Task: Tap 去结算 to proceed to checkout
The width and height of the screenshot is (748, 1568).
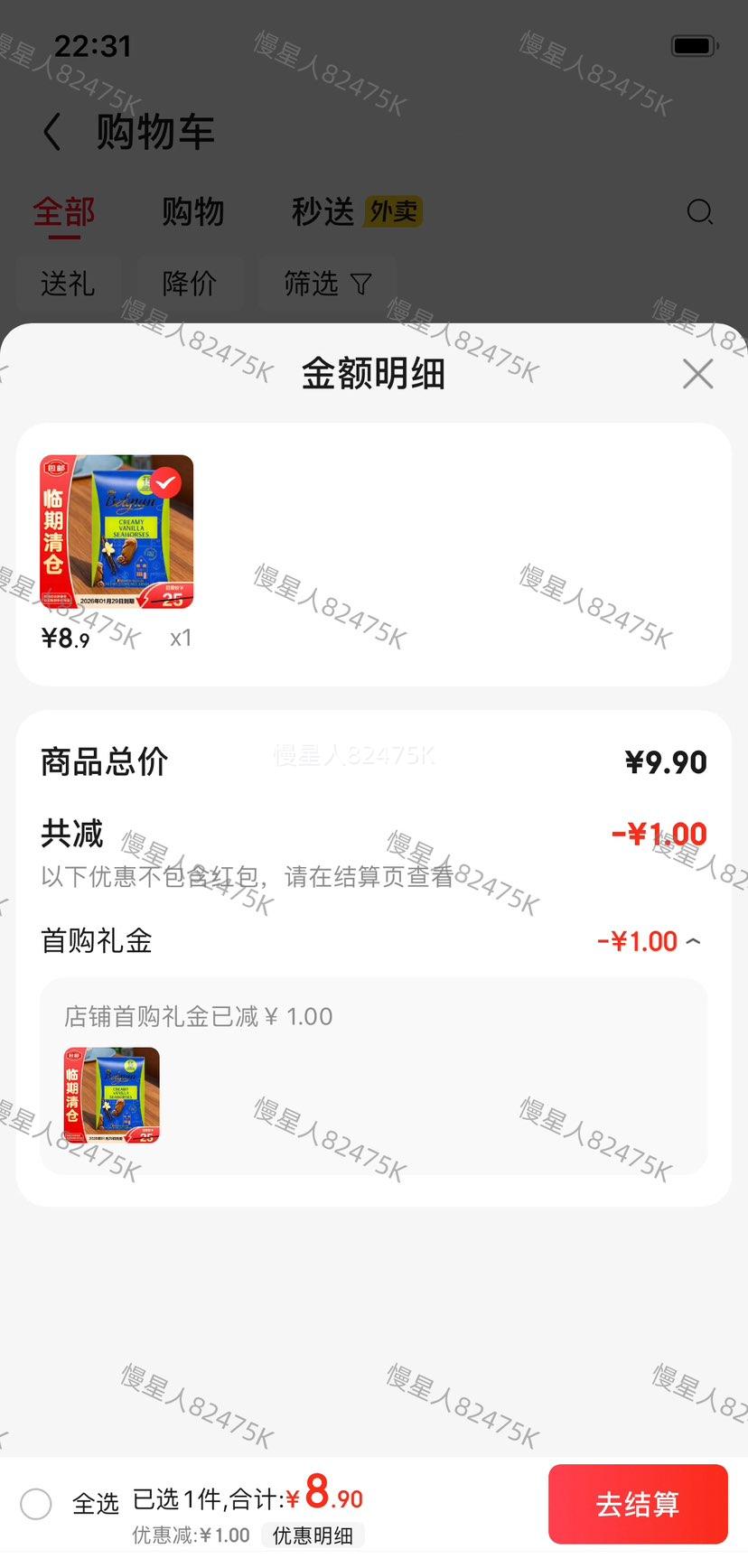Action: point(639,1503)
